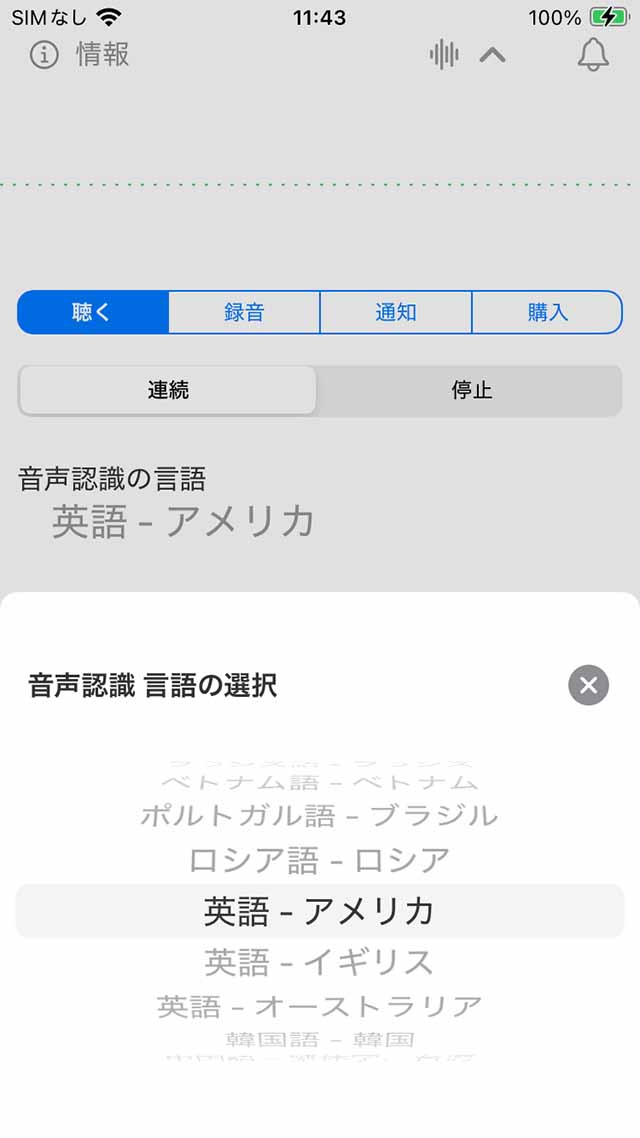Close the language selection sheet
Screen dimensions: 640x1138
[x=588, y=685]
